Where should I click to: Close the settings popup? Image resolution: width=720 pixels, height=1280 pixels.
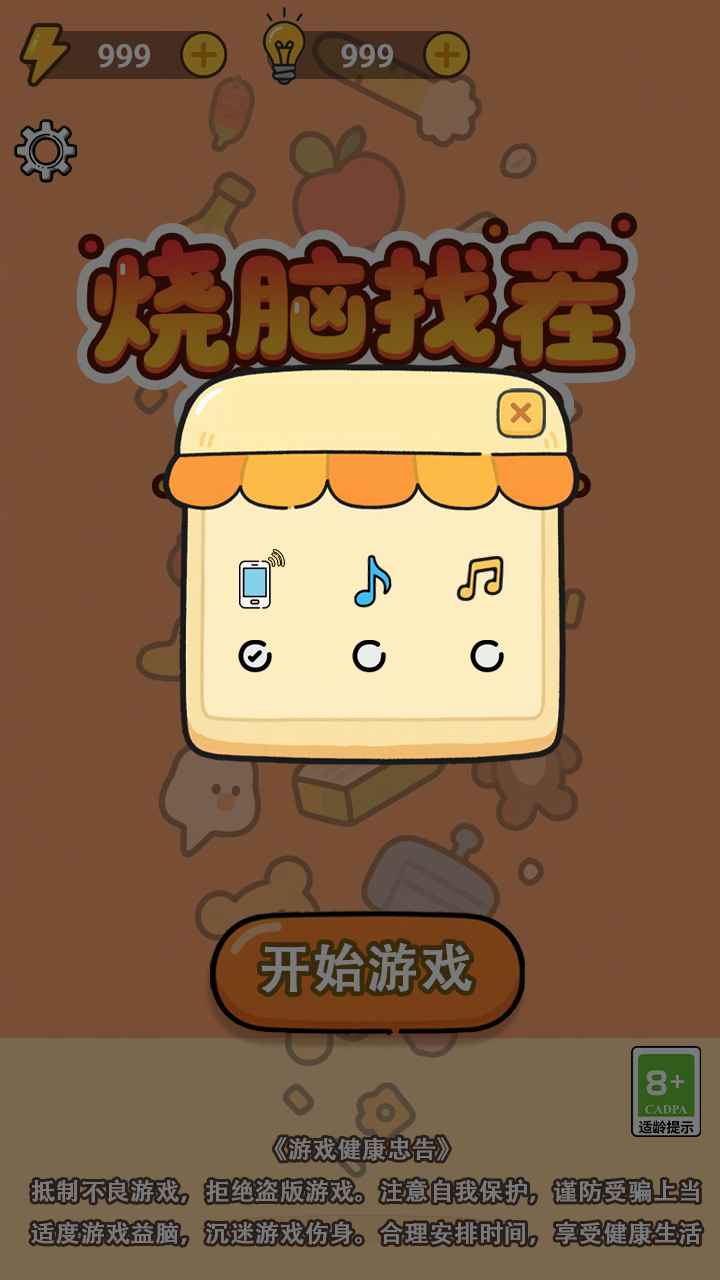click(520, 413)
